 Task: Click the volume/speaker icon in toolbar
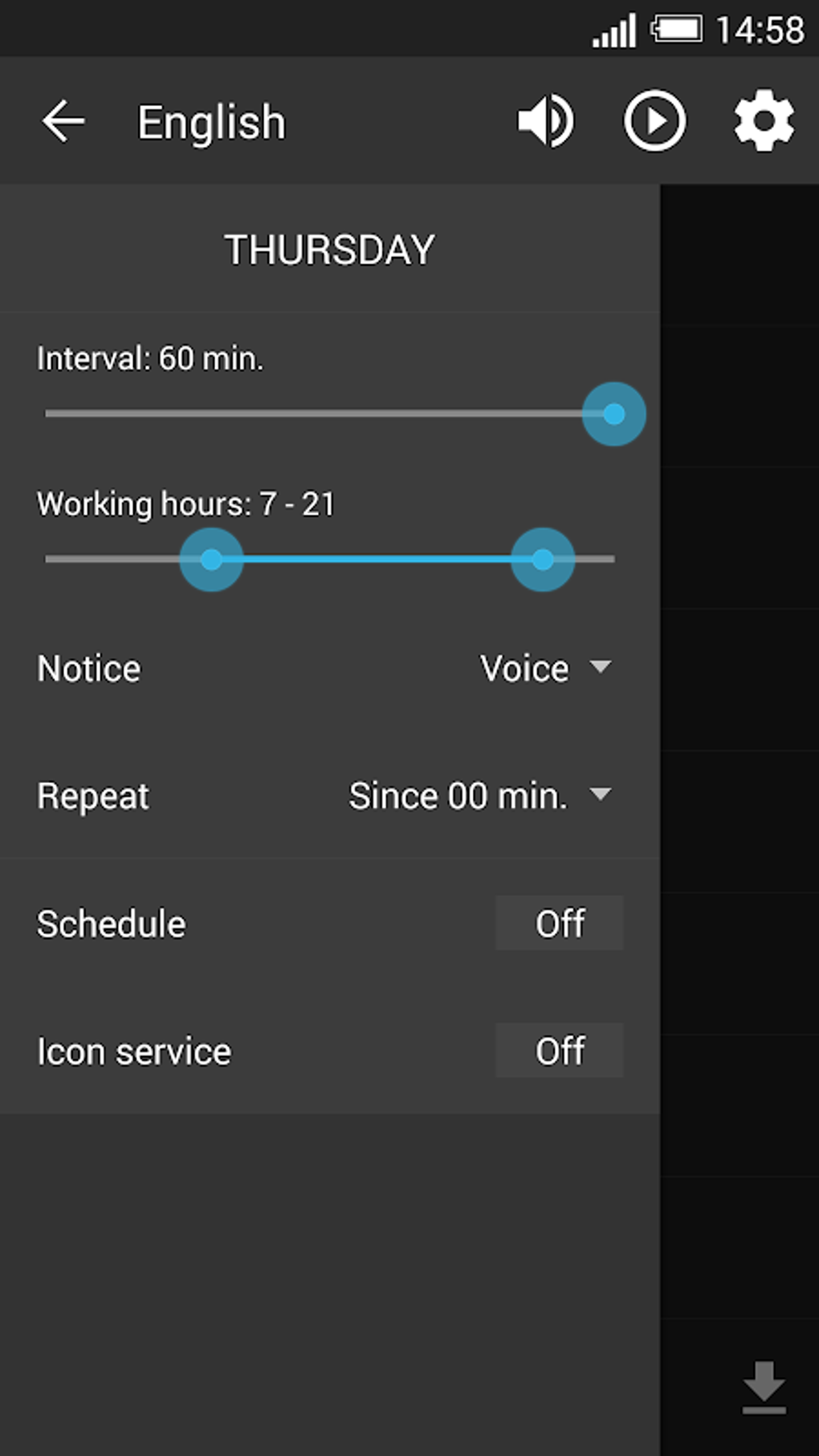(545, 120)
